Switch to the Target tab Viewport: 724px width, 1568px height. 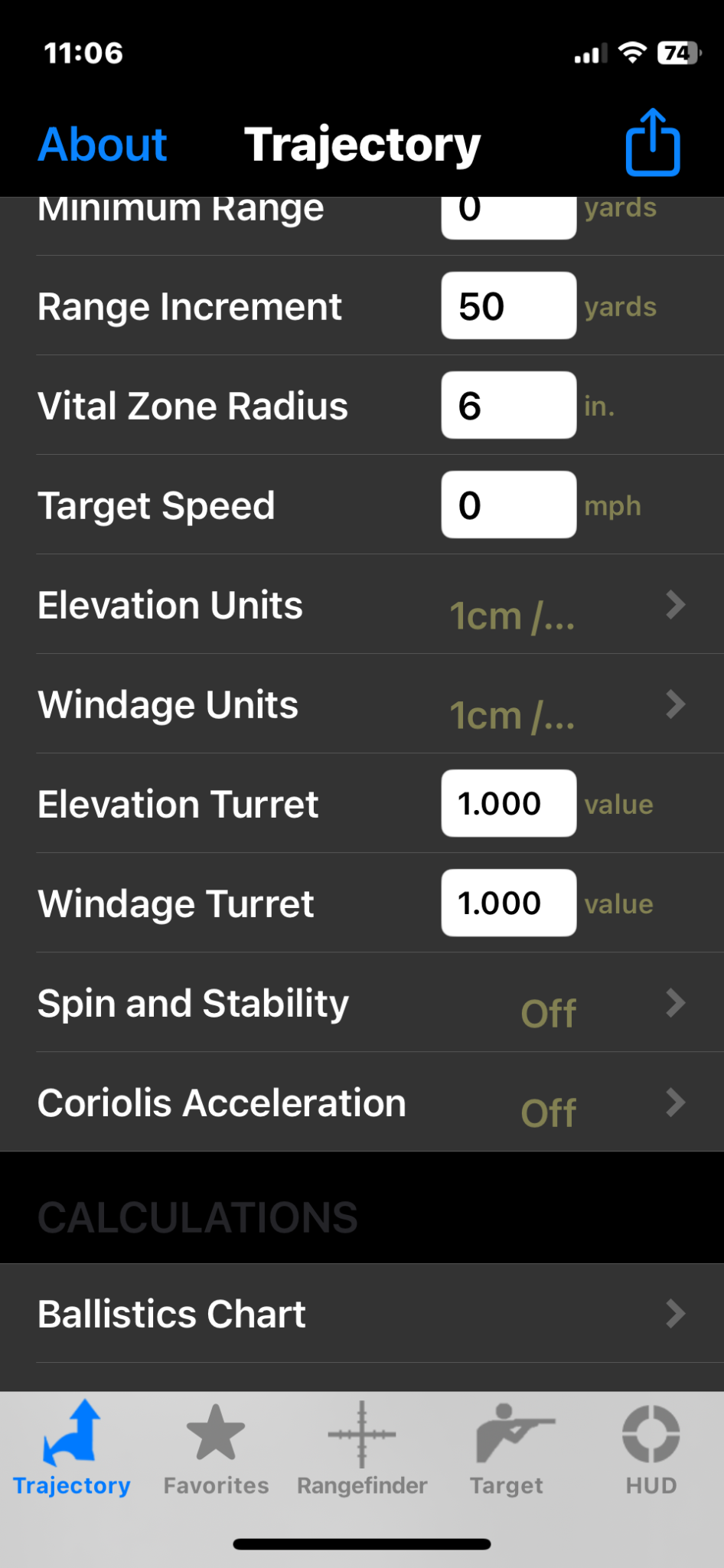pyautogui.click(x=507, y=1449)
